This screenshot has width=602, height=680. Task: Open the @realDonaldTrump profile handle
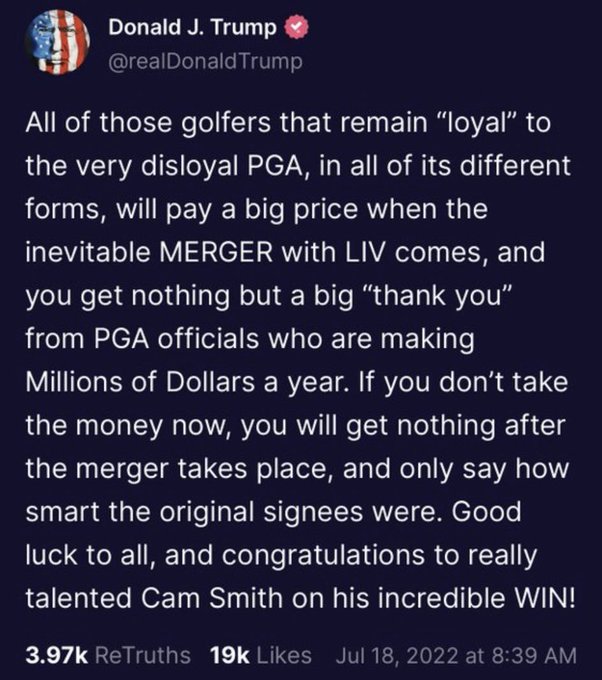(x=205, y=61)
